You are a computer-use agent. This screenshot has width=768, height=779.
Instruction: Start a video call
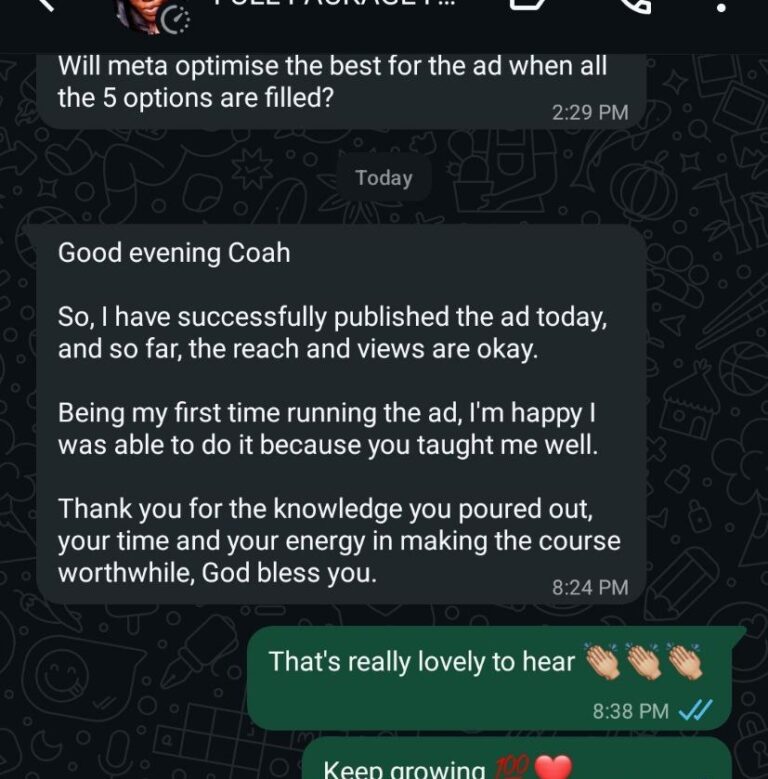530,5
